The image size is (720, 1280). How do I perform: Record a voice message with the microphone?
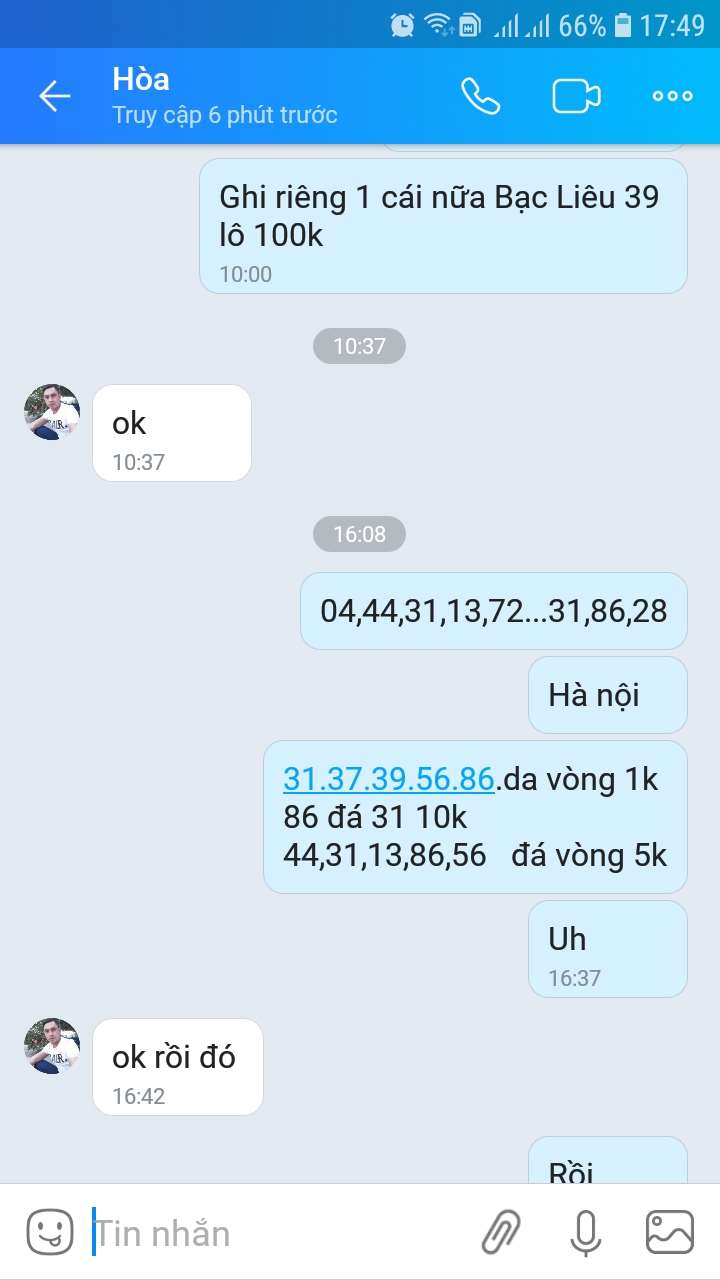pos(586,1232)
